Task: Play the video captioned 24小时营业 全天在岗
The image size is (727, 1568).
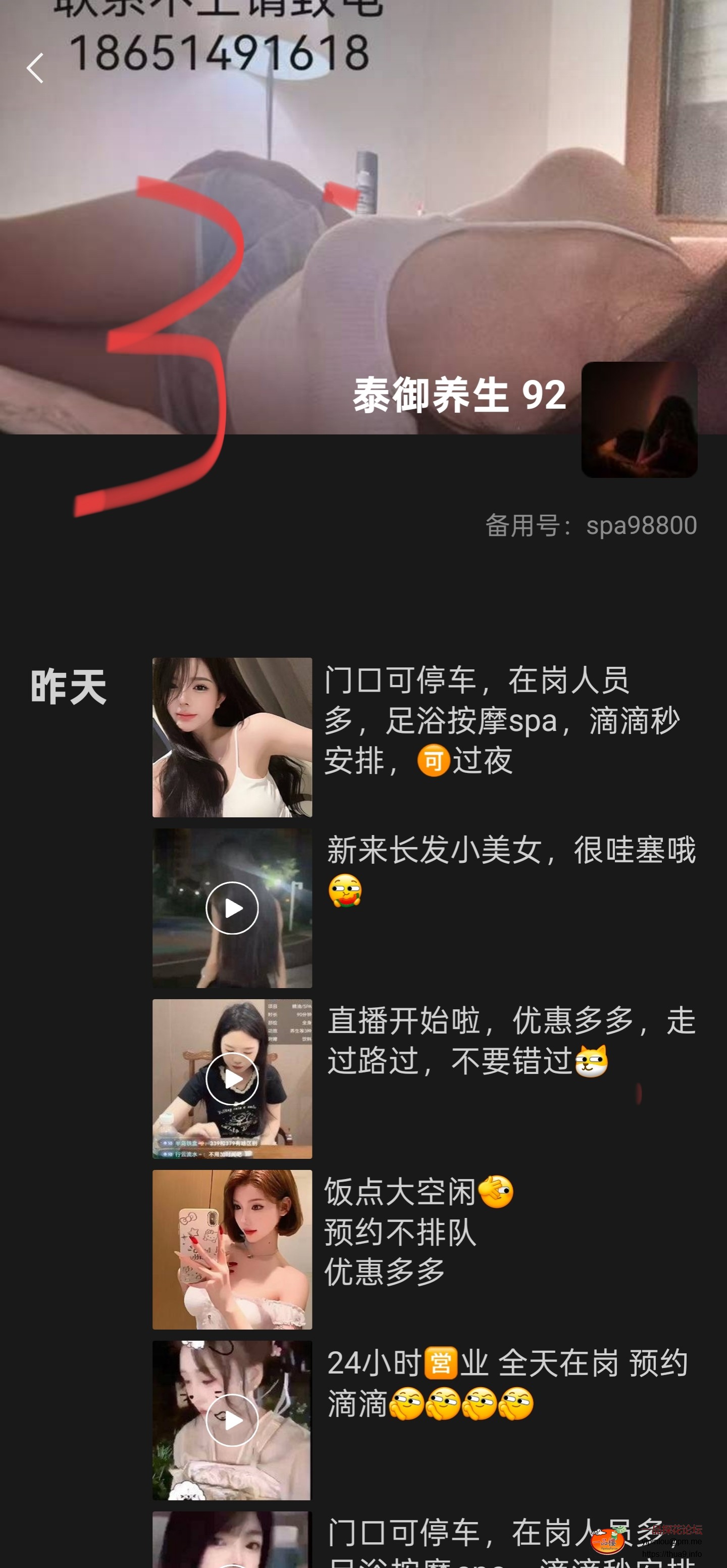Action: [232, 1420]
